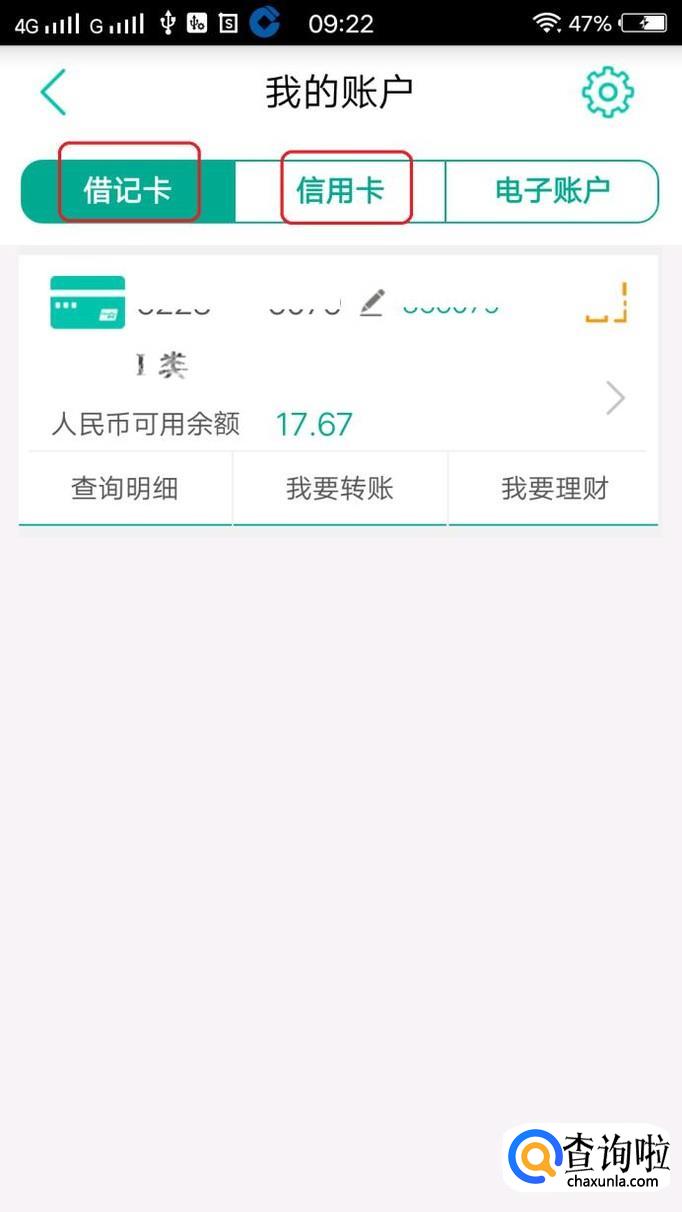Open 我要理财 for wealth management
Viewport: 682px width, 1212px height.
(x=554, y=488)
